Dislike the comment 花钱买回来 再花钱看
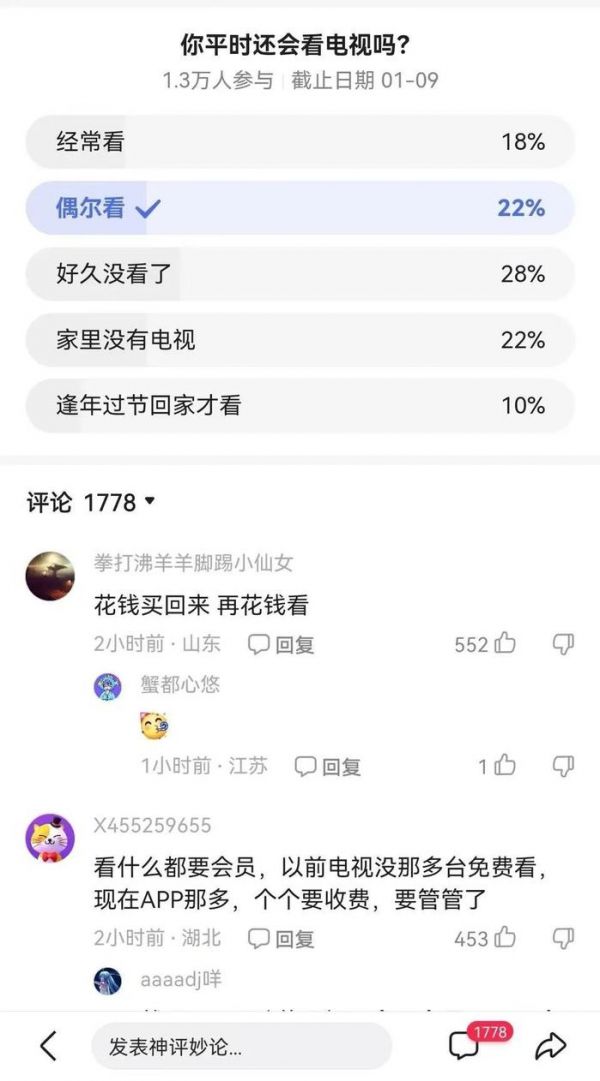Viewport: 600px width, 1081px height. coord(564,644)
